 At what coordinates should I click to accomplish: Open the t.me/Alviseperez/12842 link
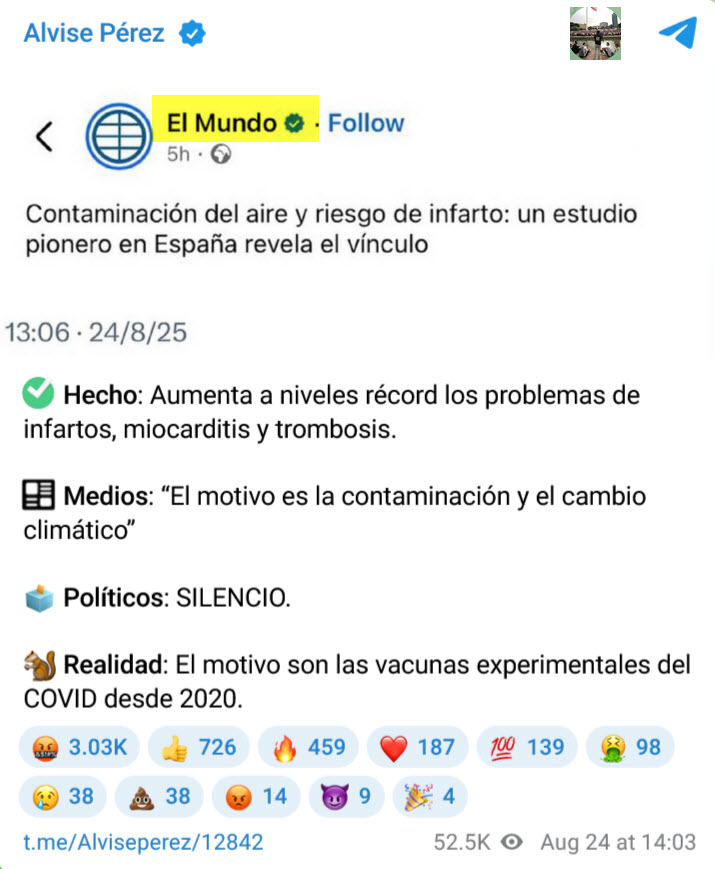coord(143,842)
